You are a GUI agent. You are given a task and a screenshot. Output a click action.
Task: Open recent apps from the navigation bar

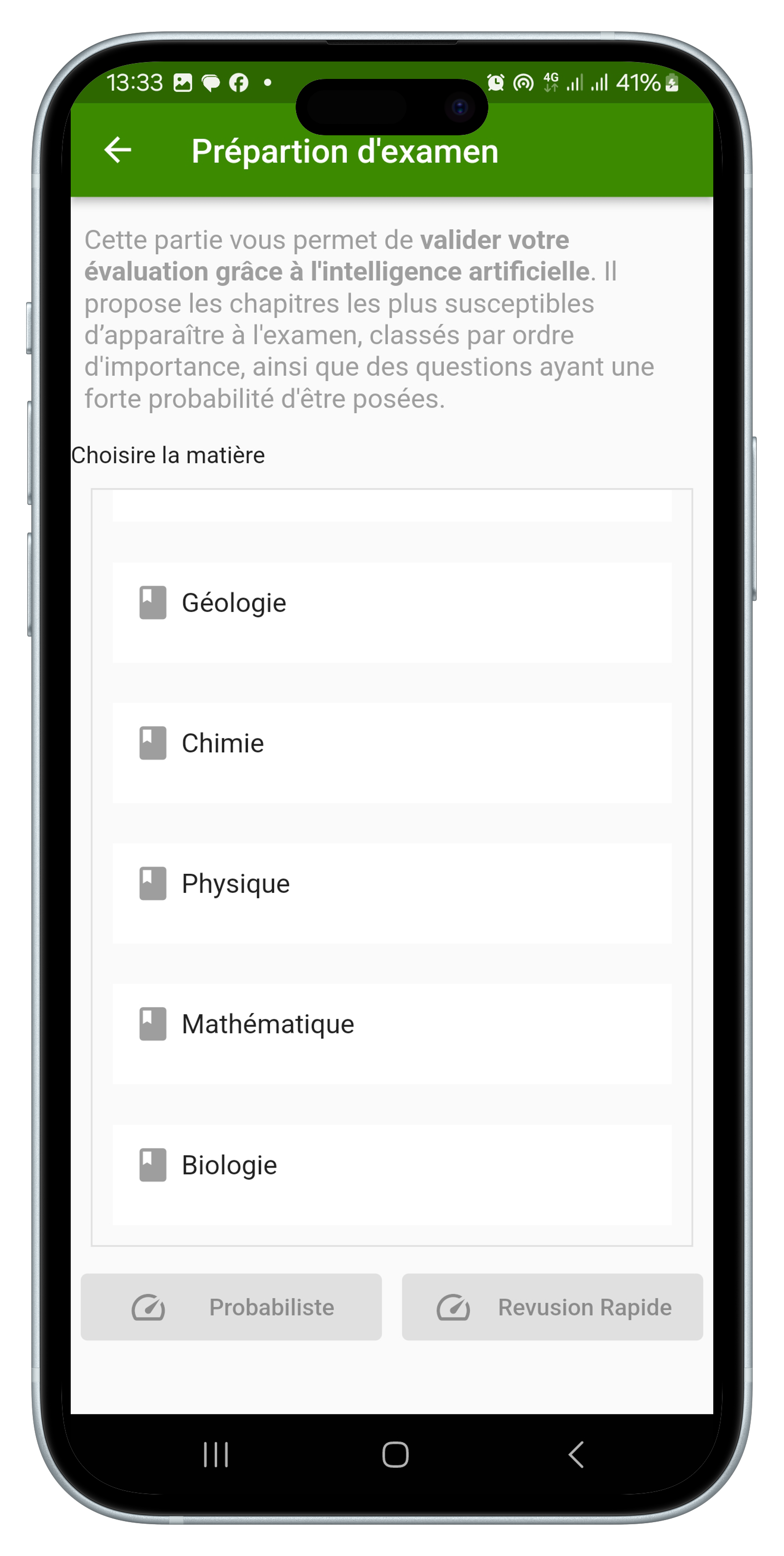[x=216, y=1455]
